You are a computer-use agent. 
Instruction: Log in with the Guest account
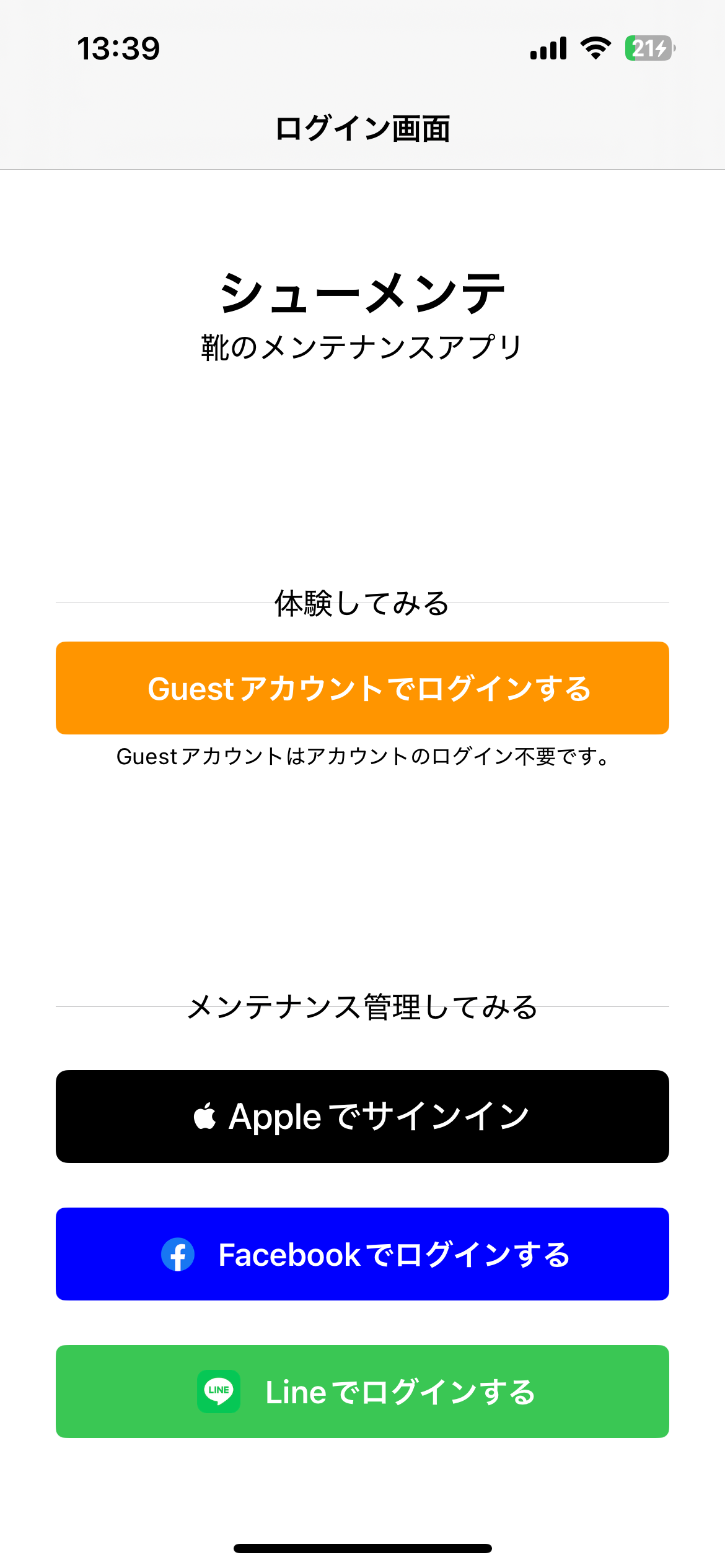[362, 688]
